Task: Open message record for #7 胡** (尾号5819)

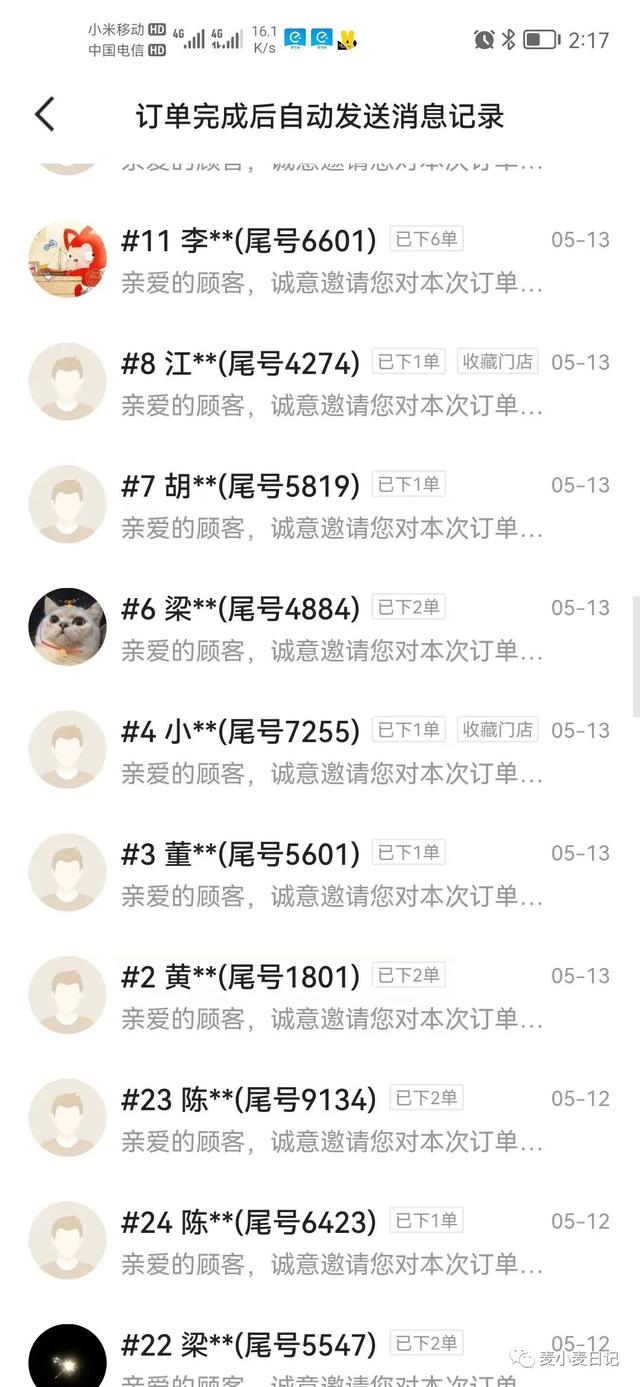Action: point(330,505)
